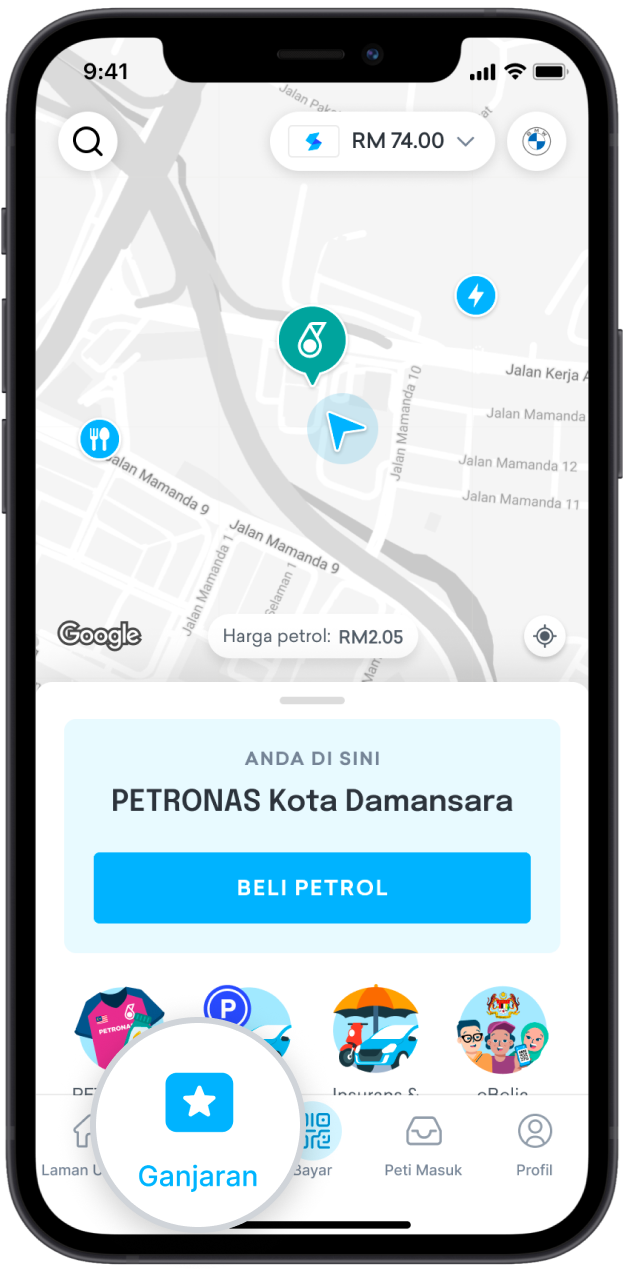Viewport: 624px width, 1272px height.
Task: Switch to the Peti Masuk tab
Action: pos(423,1143)
